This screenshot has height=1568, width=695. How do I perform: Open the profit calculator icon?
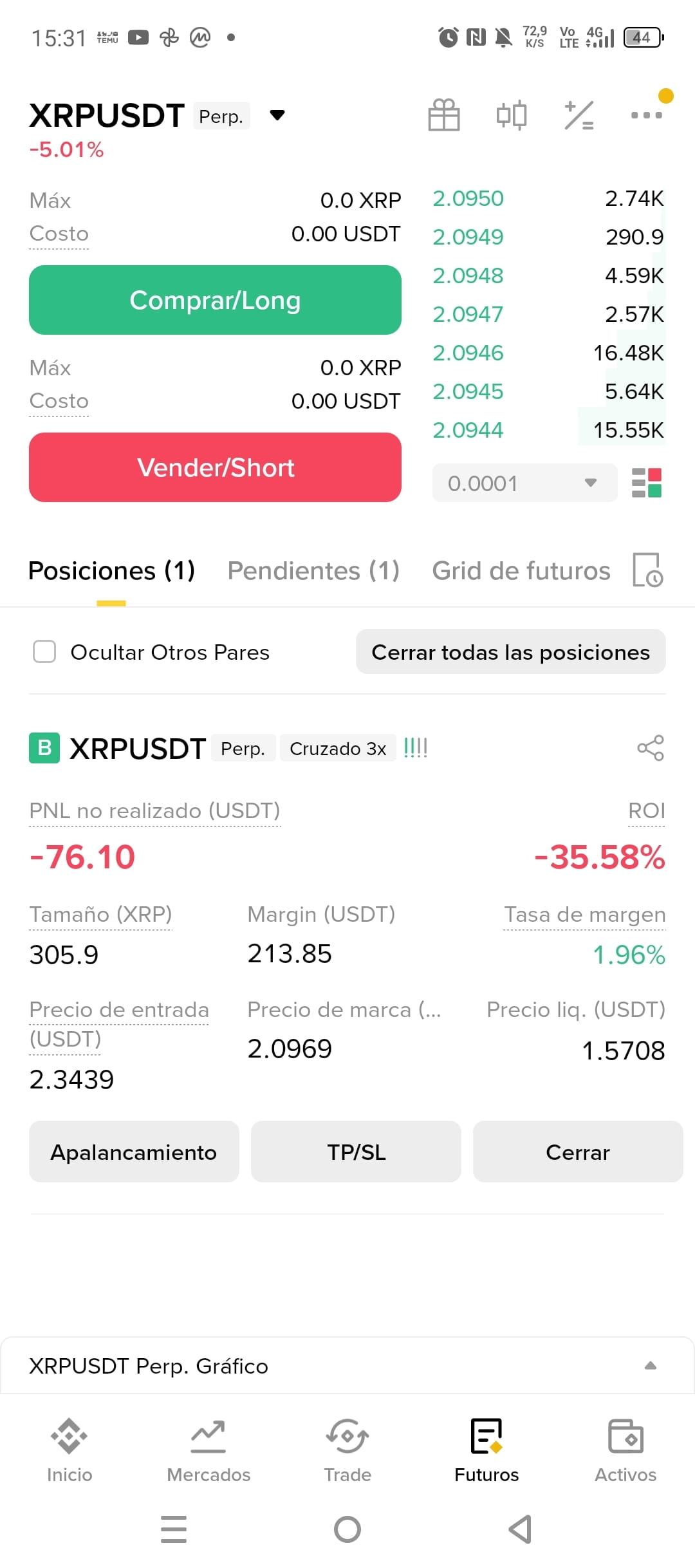[x=579, y=115]
